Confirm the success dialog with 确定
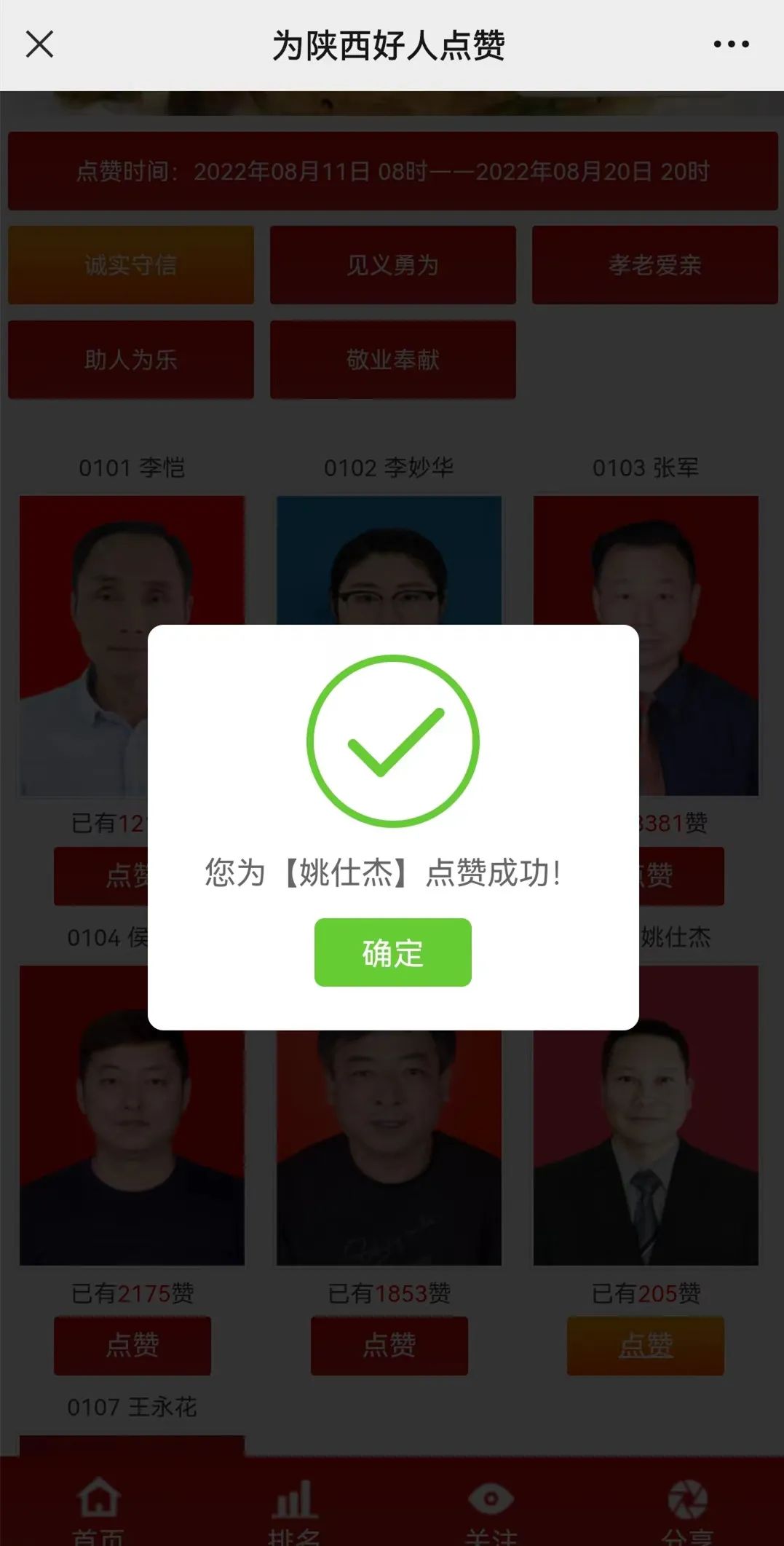 pos(392,952)
